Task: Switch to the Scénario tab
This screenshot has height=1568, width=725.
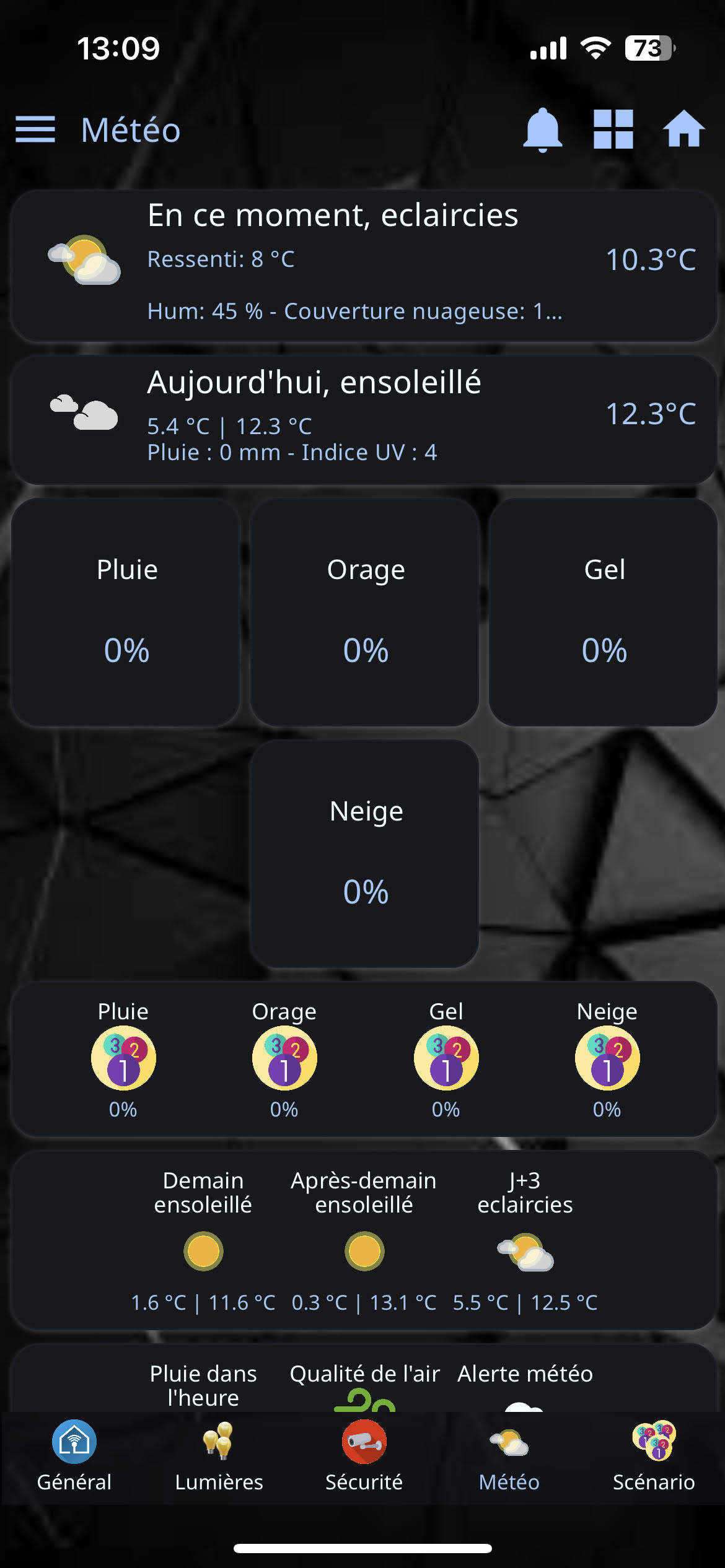Action: 654,1456
